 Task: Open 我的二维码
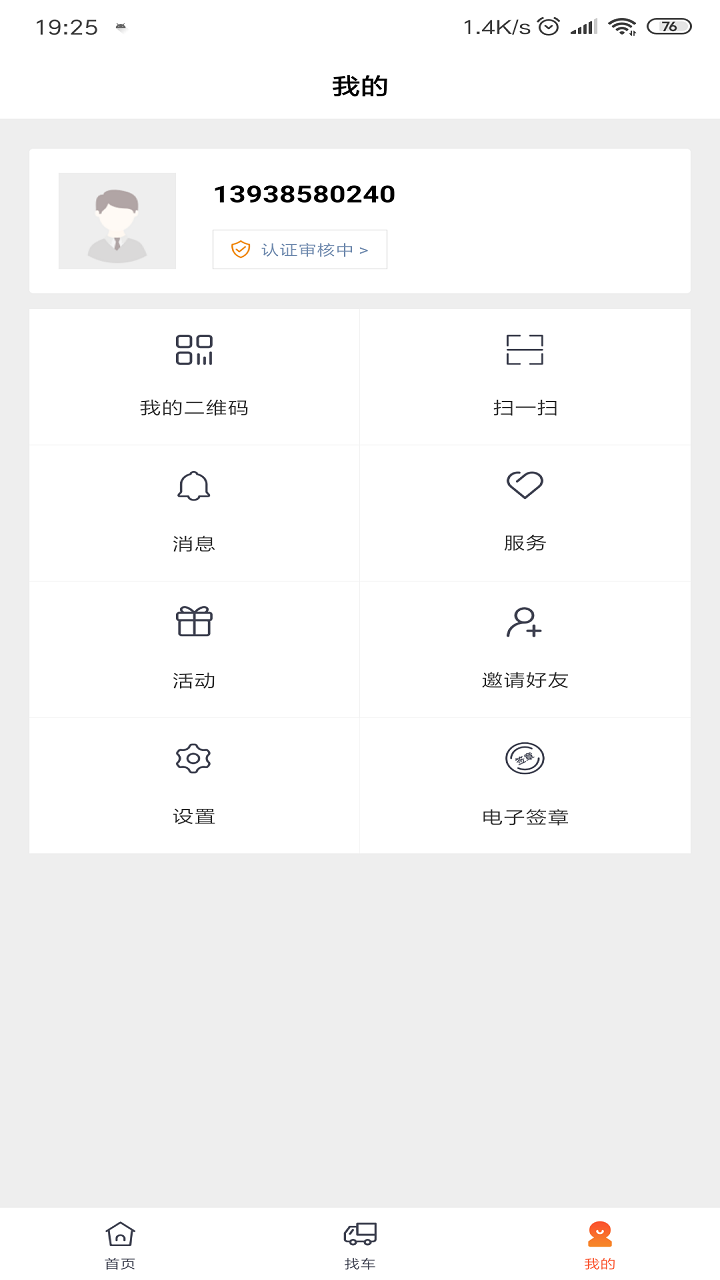point(194,377)
